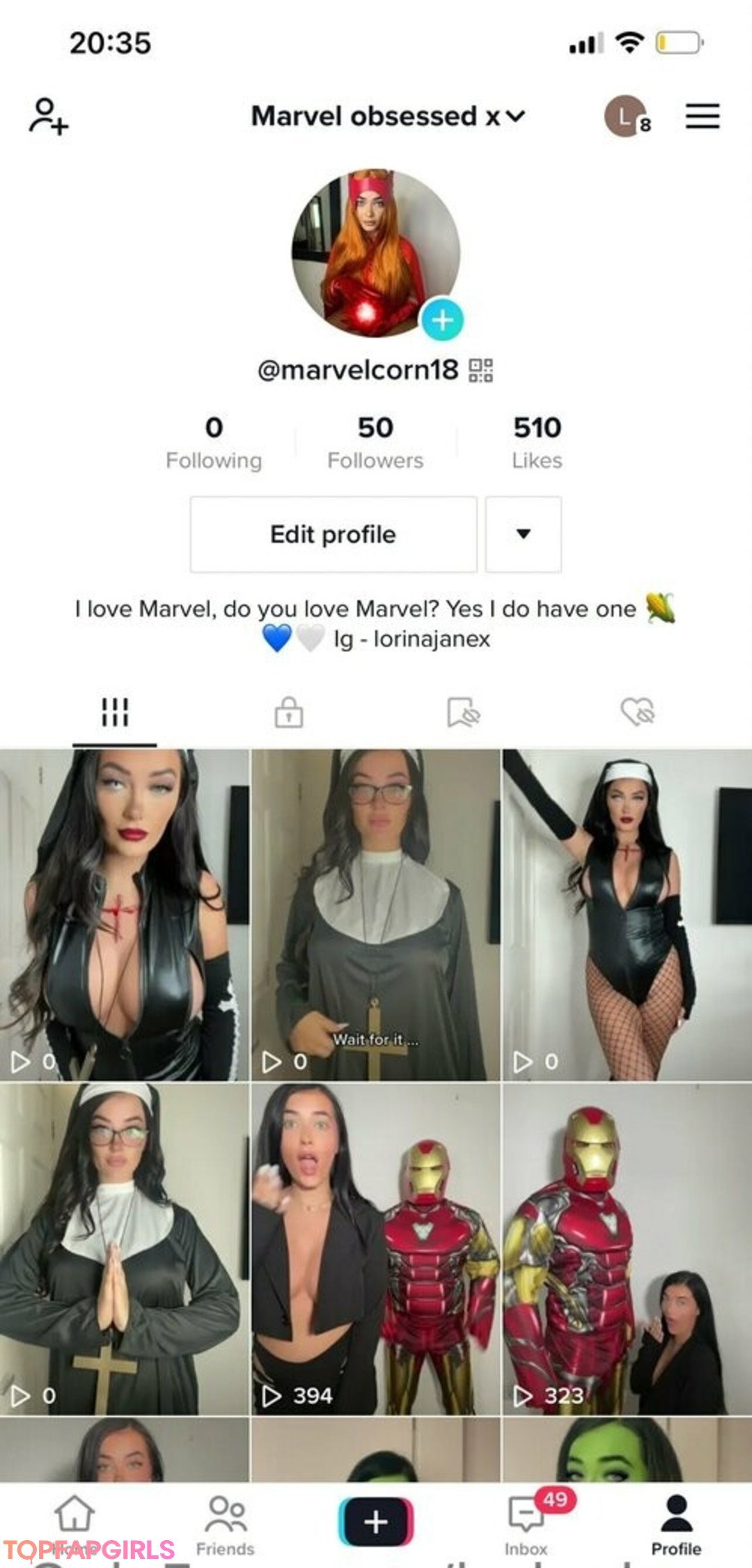Go to the Friends tab
The width and height of the screenshot is (752, 1568).
(x=226, y=1526)
